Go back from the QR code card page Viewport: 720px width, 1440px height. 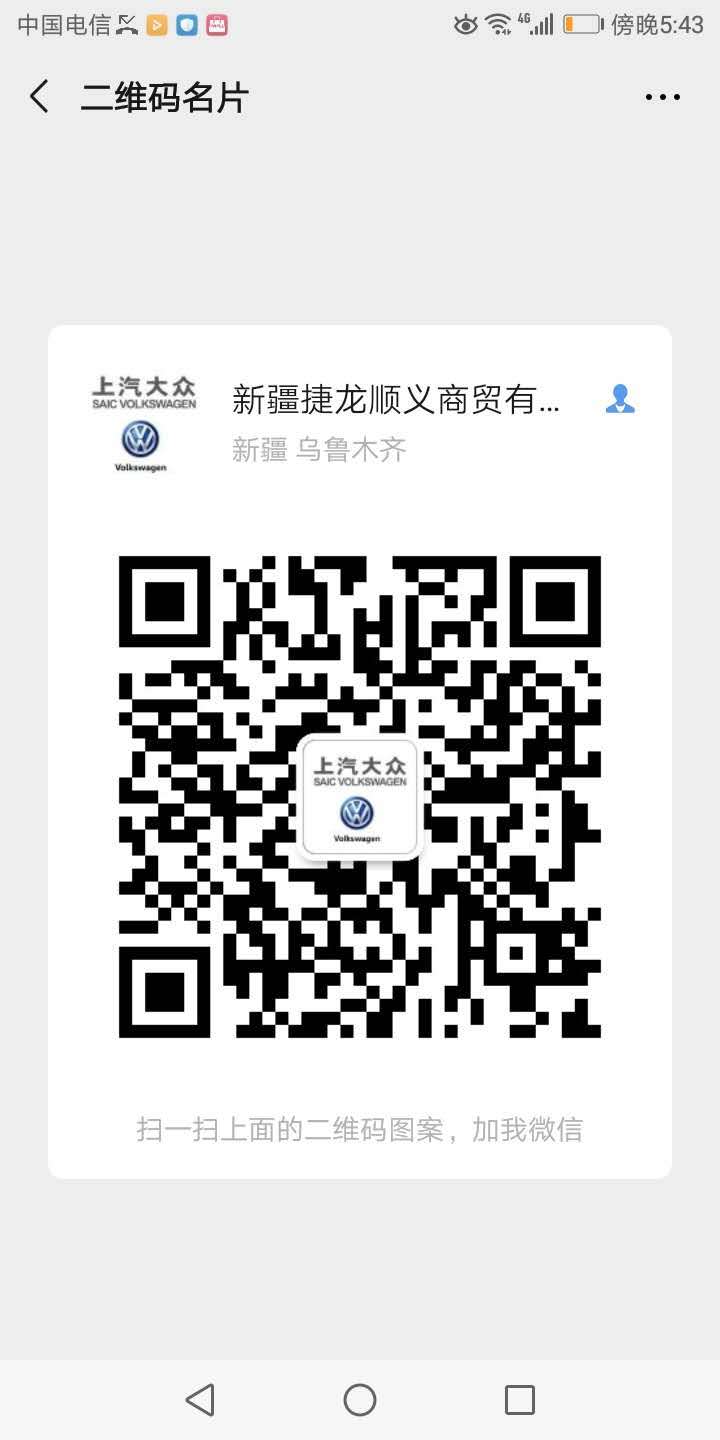point(40,97)
